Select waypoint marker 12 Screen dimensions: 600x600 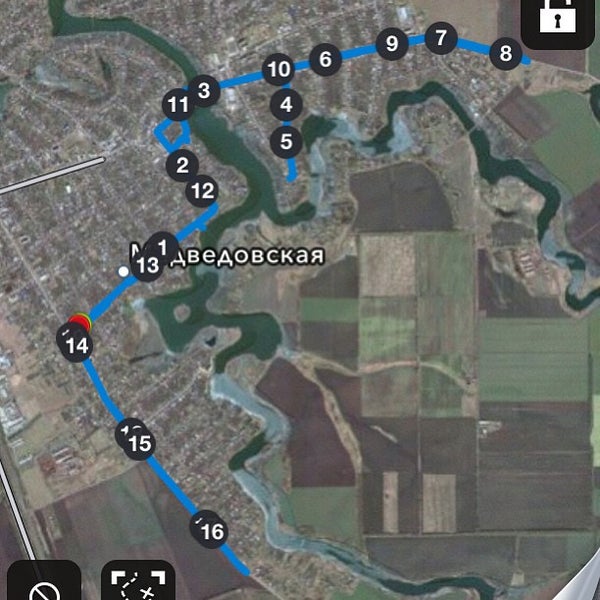(202, 189)
